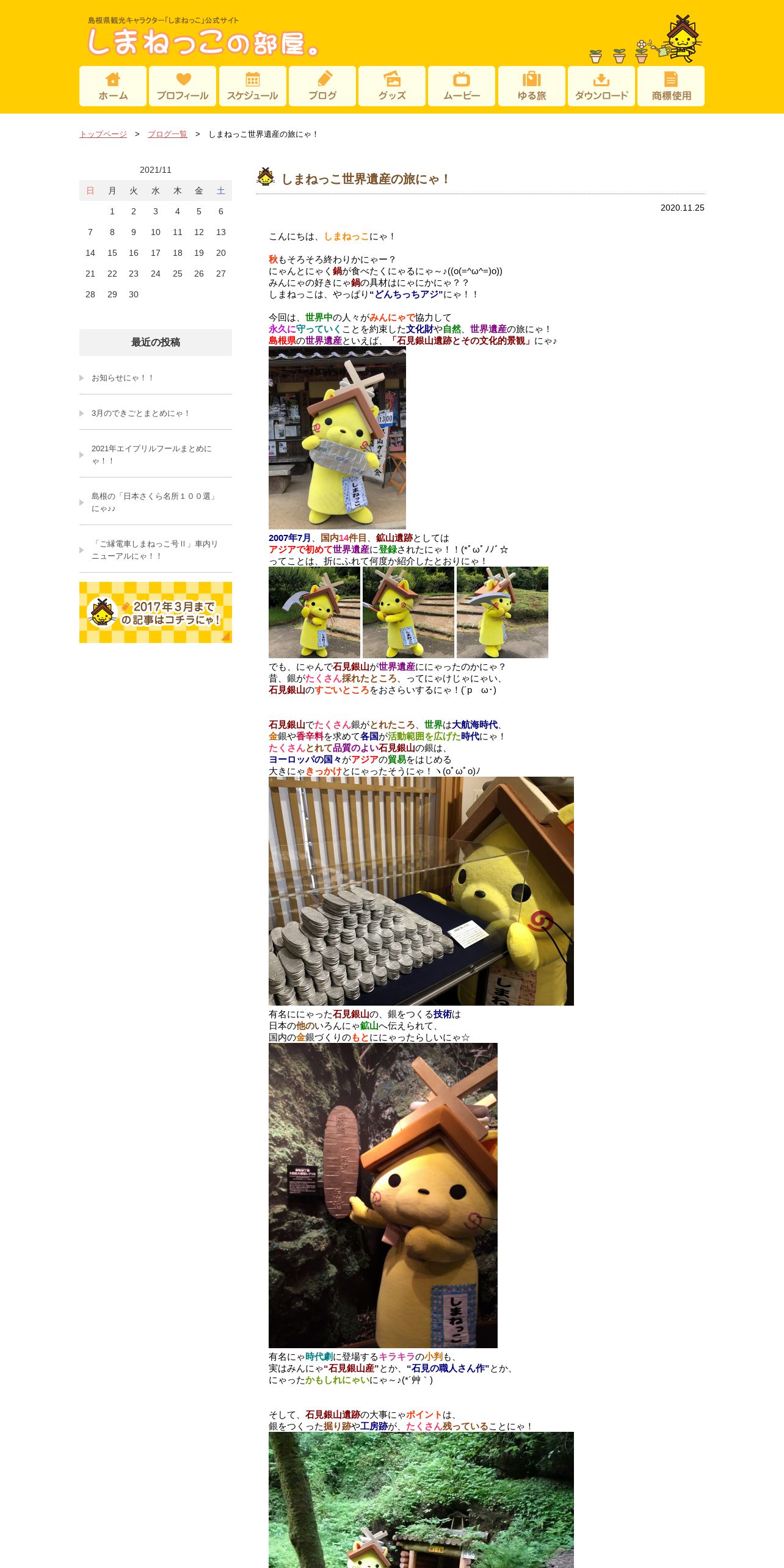
Task: Open the ホーム navigation tab
Action: 113,86
